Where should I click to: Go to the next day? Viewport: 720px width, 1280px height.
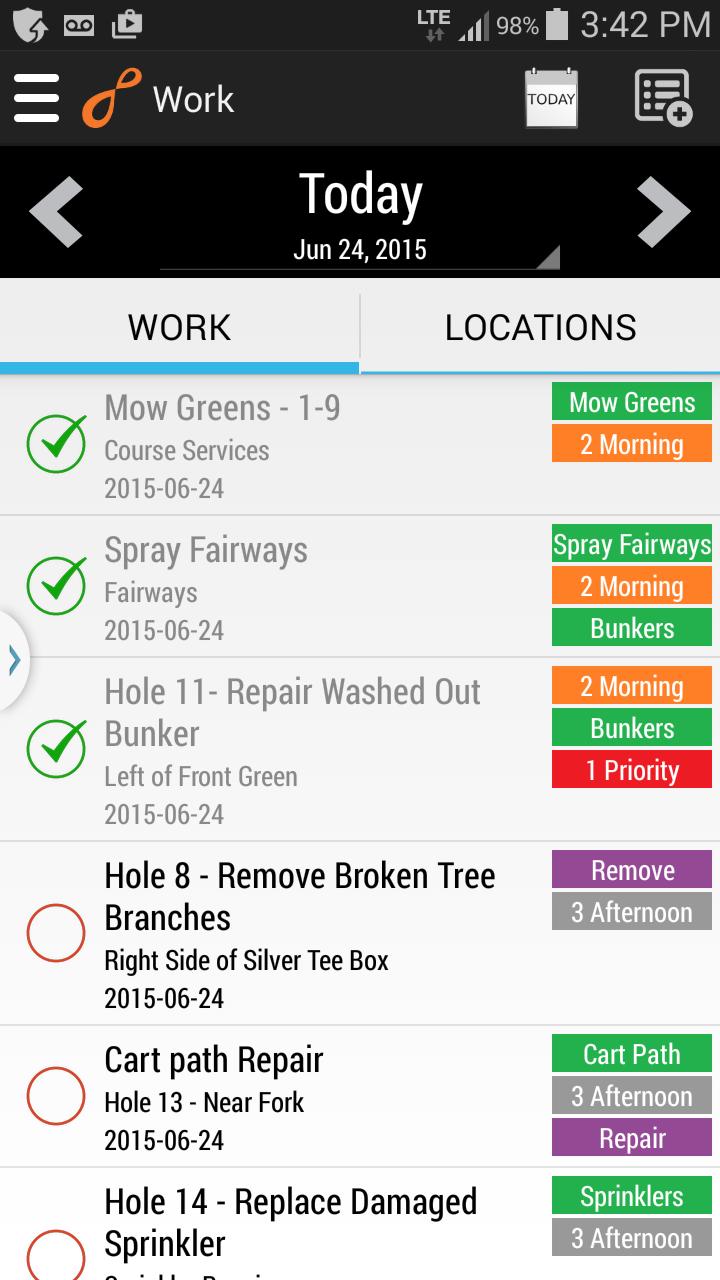pyautogui.click(x=663, y=211)
